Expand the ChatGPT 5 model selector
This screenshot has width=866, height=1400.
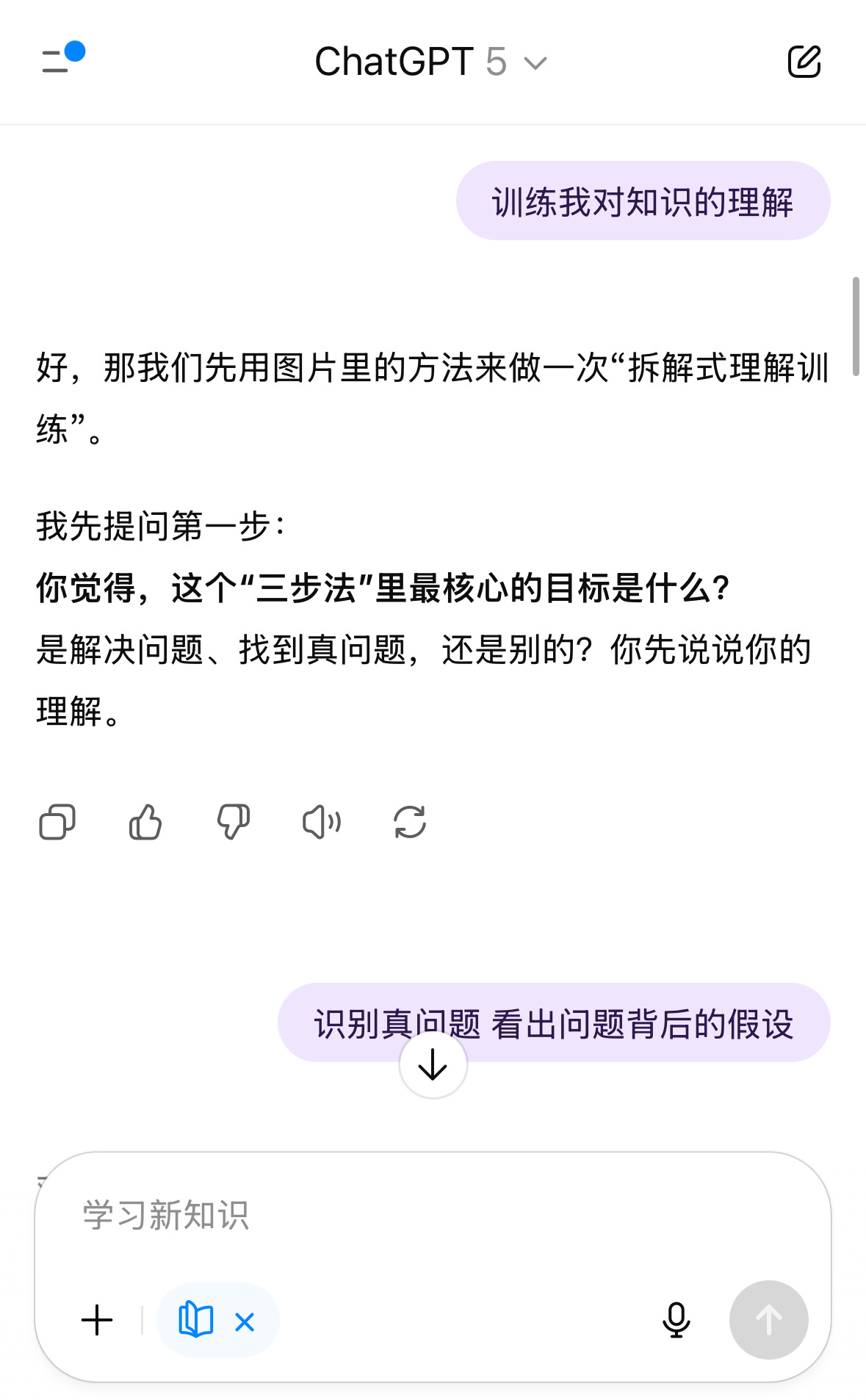pyautogui.click(x=431, y=62)
